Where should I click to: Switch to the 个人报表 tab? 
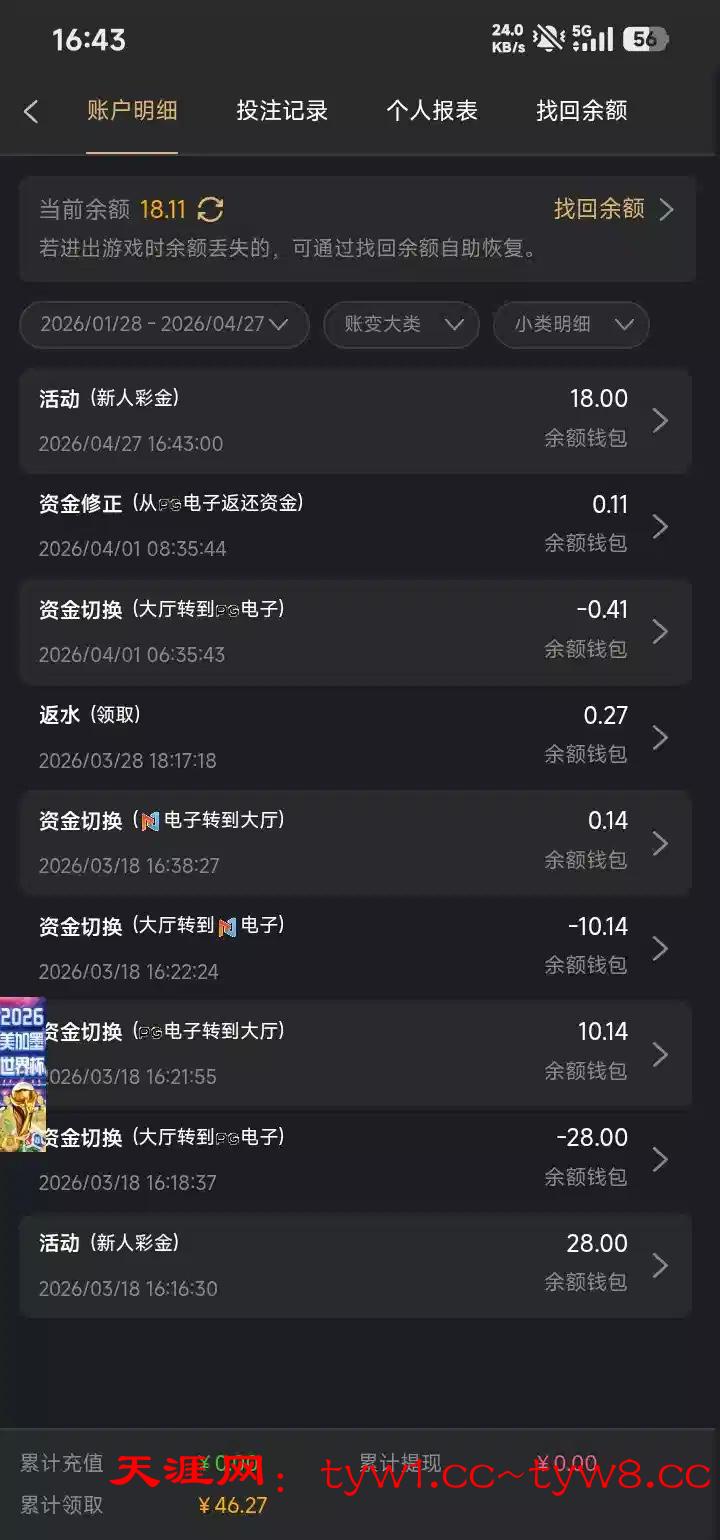pyautogui.click(x=432, y=111)
